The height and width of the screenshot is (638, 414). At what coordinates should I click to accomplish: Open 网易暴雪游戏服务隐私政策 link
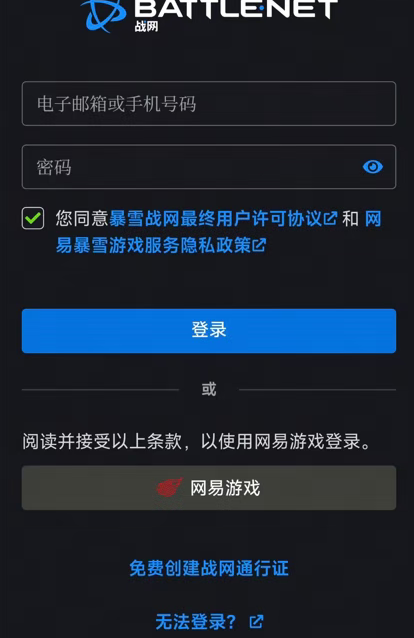[161, 245]
